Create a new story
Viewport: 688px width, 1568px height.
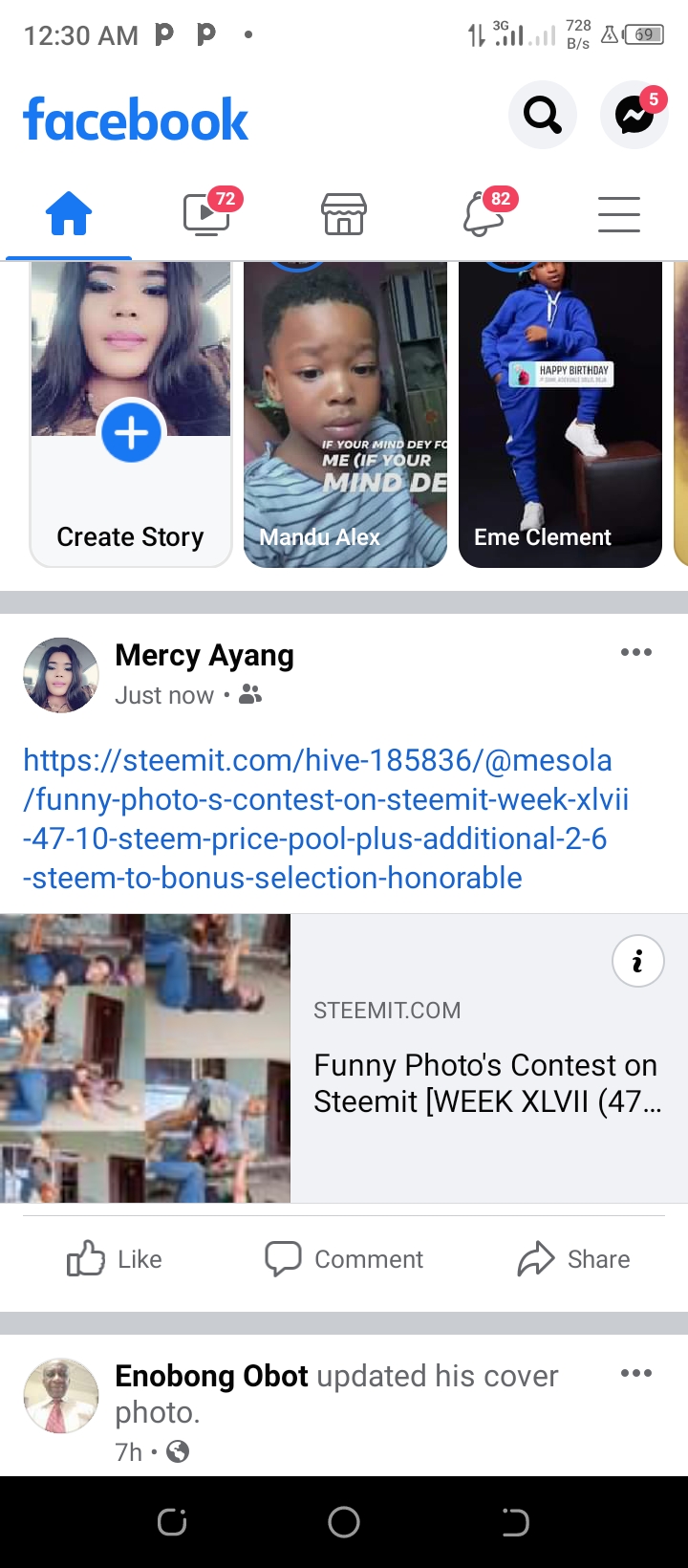point(131,414)
